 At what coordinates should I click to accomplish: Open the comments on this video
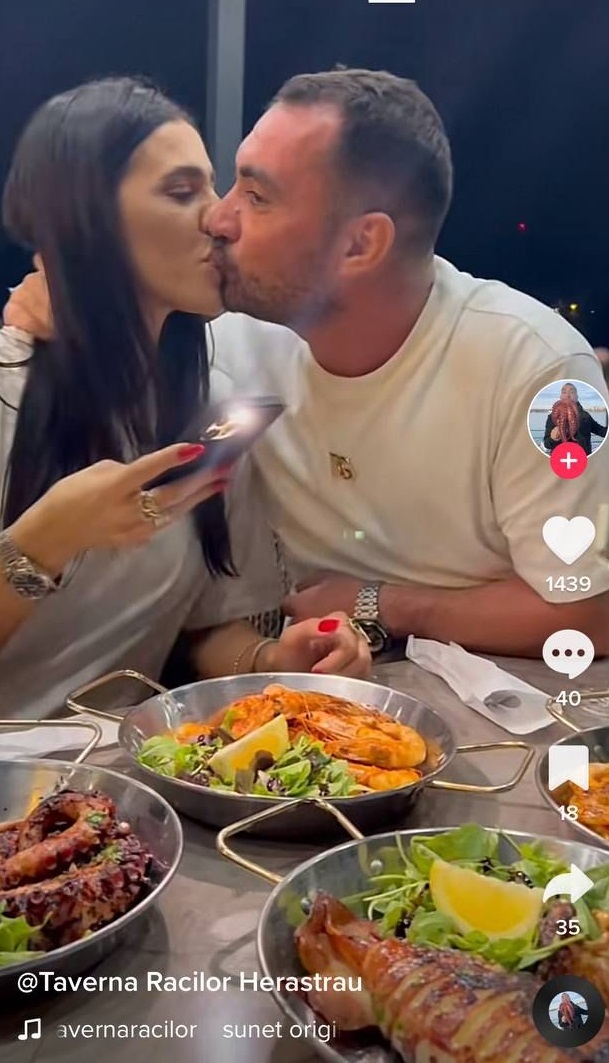pos(568,654)
